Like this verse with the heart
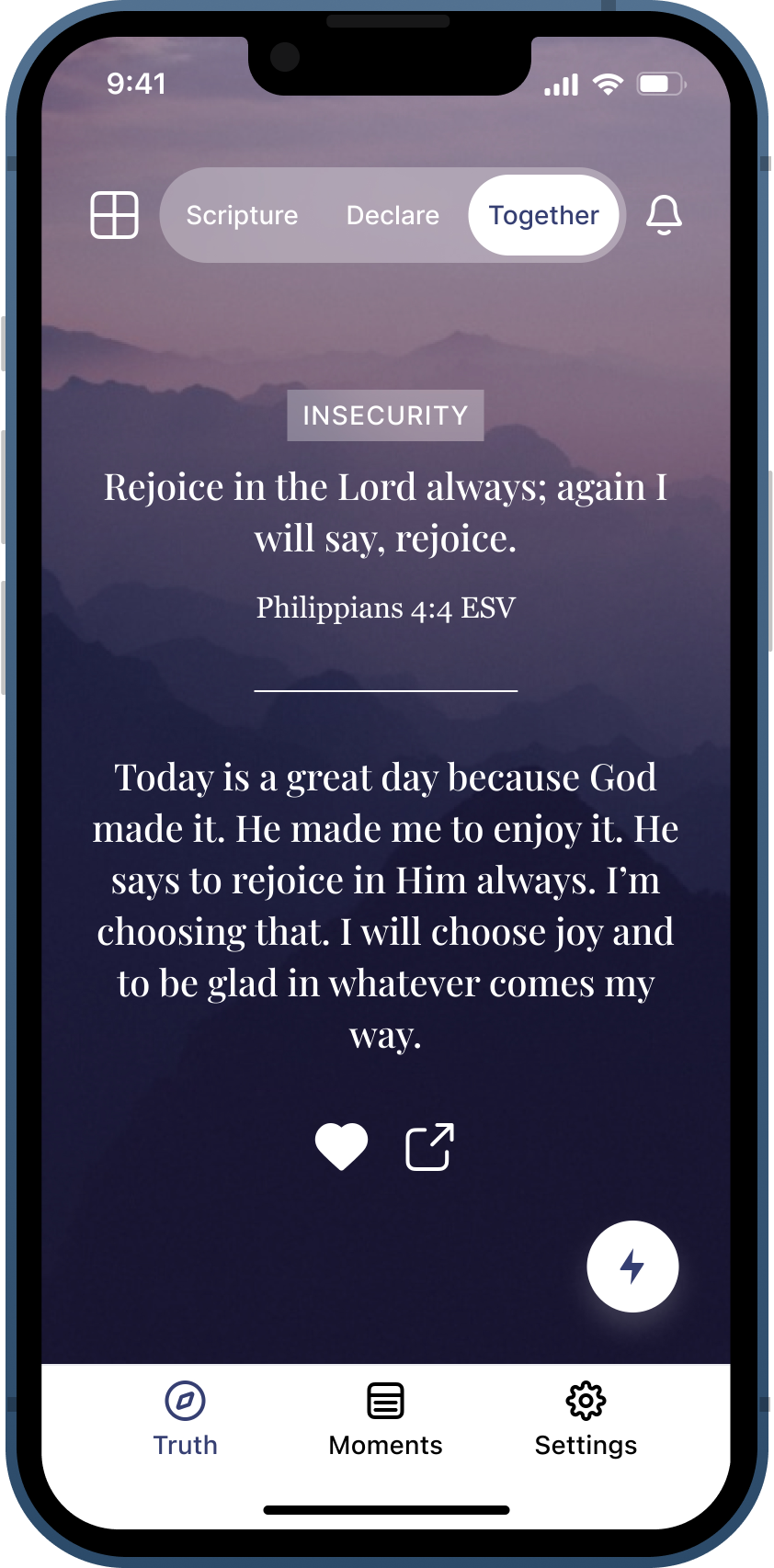The image size is (774, 1568). (341, 1146)
